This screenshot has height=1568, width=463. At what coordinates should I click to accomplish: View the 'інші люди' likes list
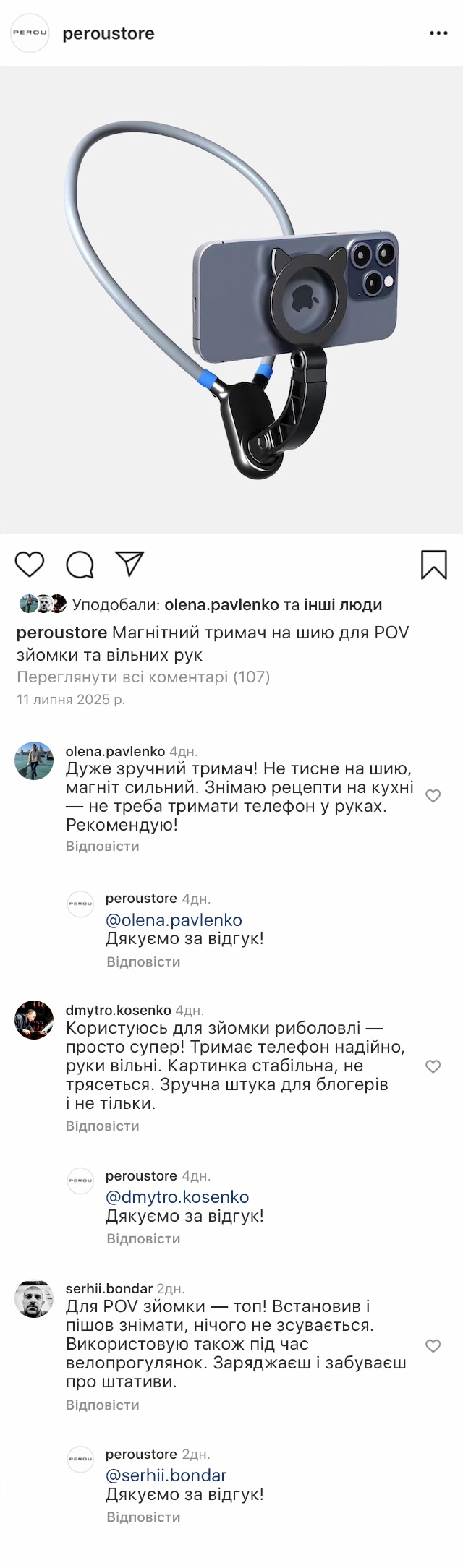click(x=343, y=604)
